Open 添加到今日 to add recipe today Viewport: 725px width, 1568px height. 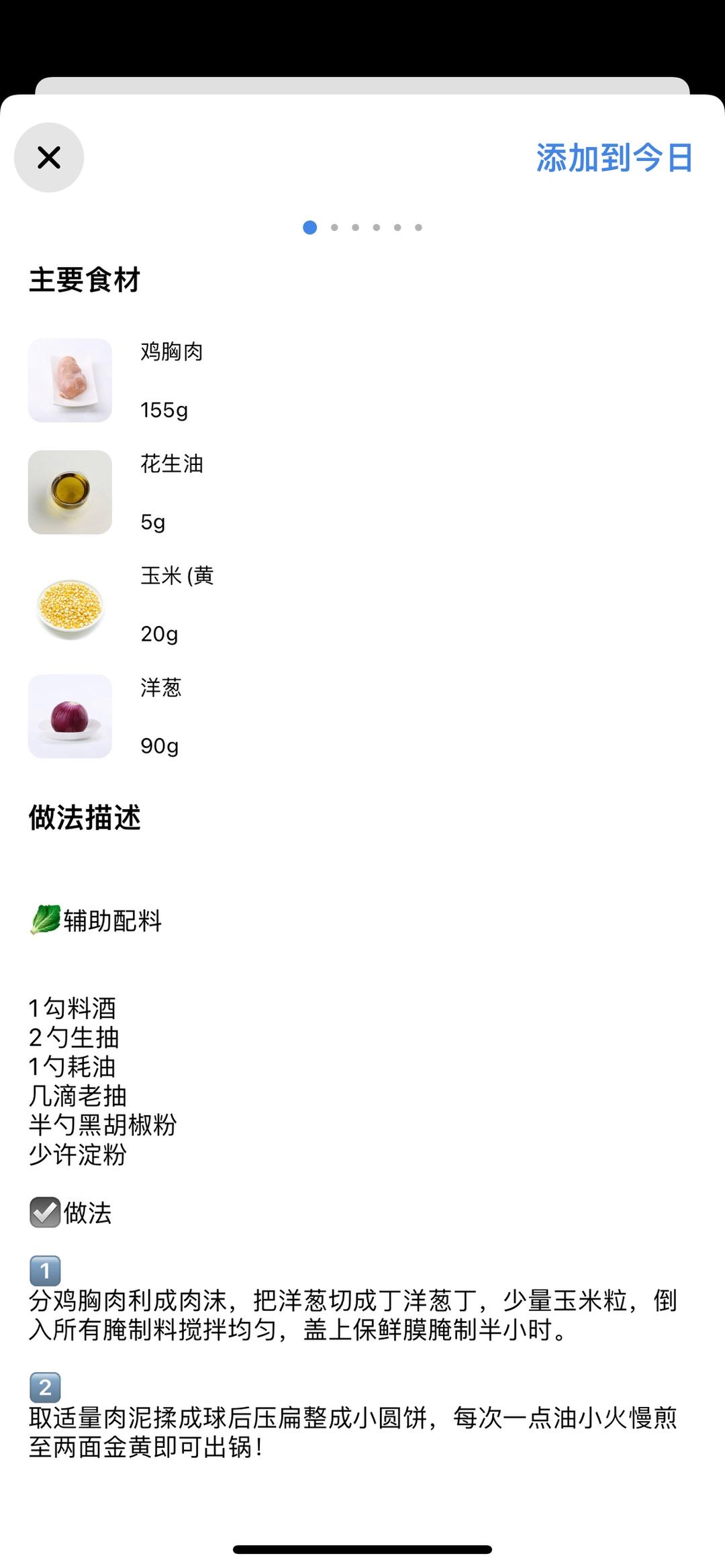(615, 158)
